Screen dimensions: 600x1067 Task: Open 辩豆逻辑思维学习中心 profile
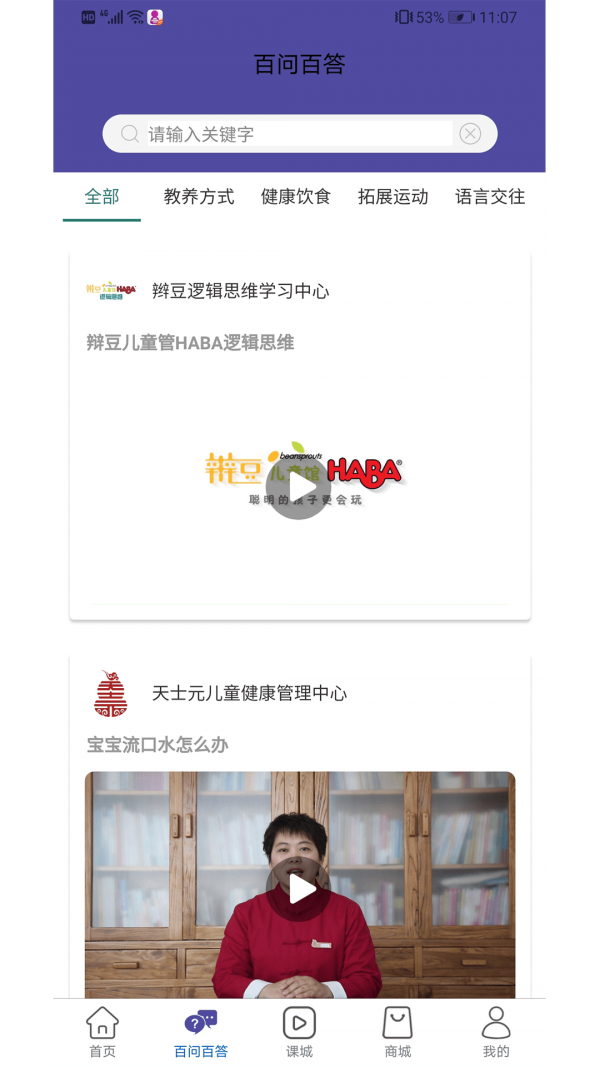(x=240, y=291)
